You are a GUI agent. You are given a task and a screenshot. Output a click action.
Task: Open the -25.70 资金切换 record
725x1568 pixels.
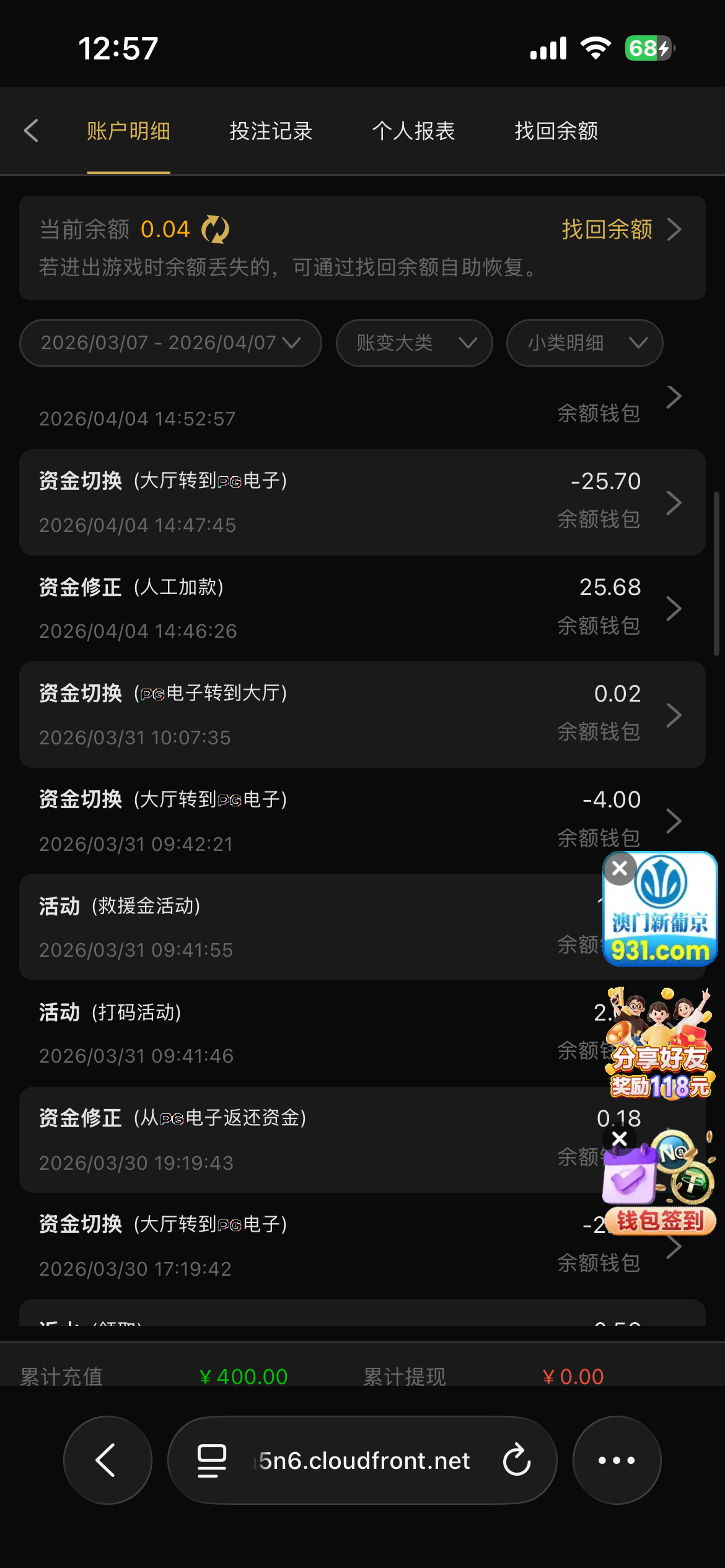coord(362,502)
